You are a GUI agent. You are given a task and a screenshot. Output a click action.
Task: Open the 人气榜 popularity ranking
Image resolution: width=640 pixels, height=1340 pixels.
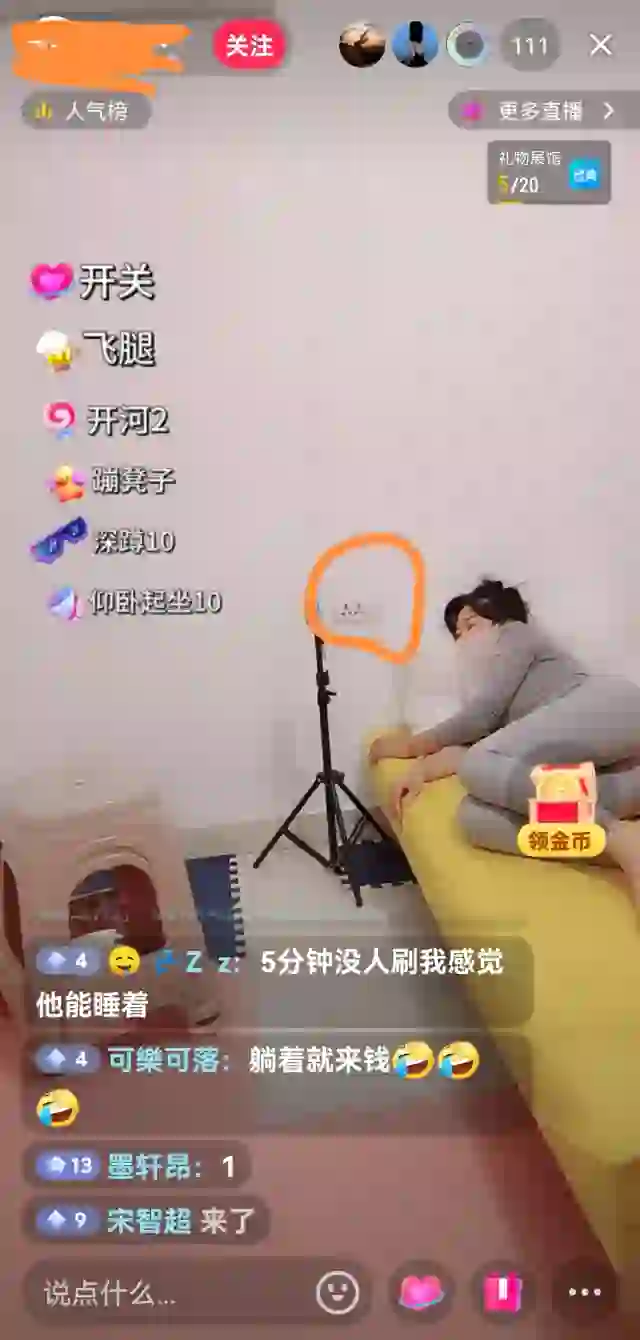tap(87, 111)
